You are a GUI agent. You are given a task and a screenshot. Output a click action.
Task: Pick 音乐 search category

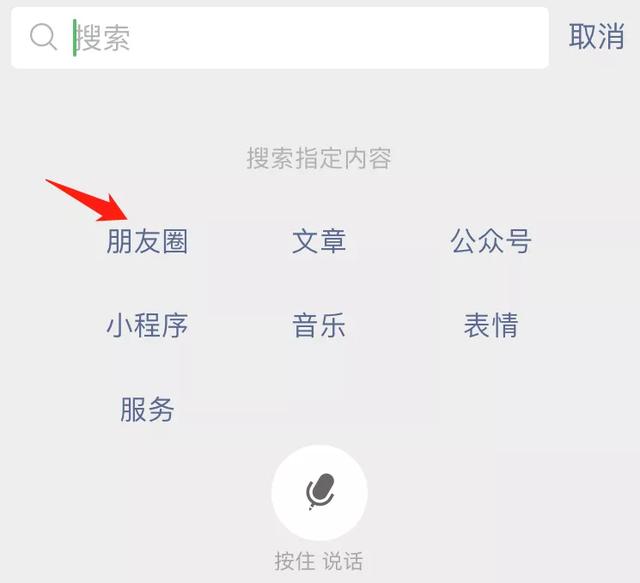point(319,326)
